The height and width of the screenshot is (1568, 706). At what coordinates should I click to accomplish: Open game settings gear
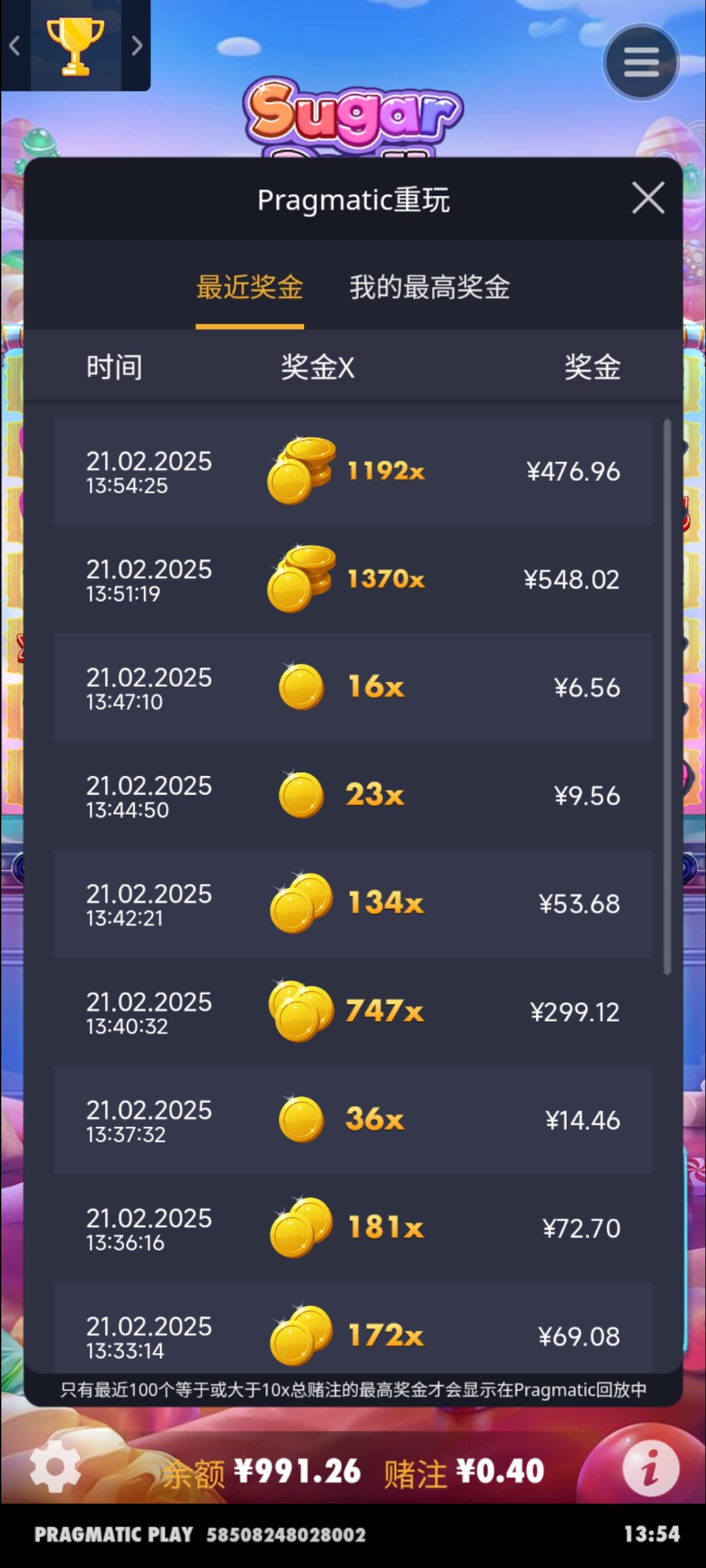pos(56,1465)
